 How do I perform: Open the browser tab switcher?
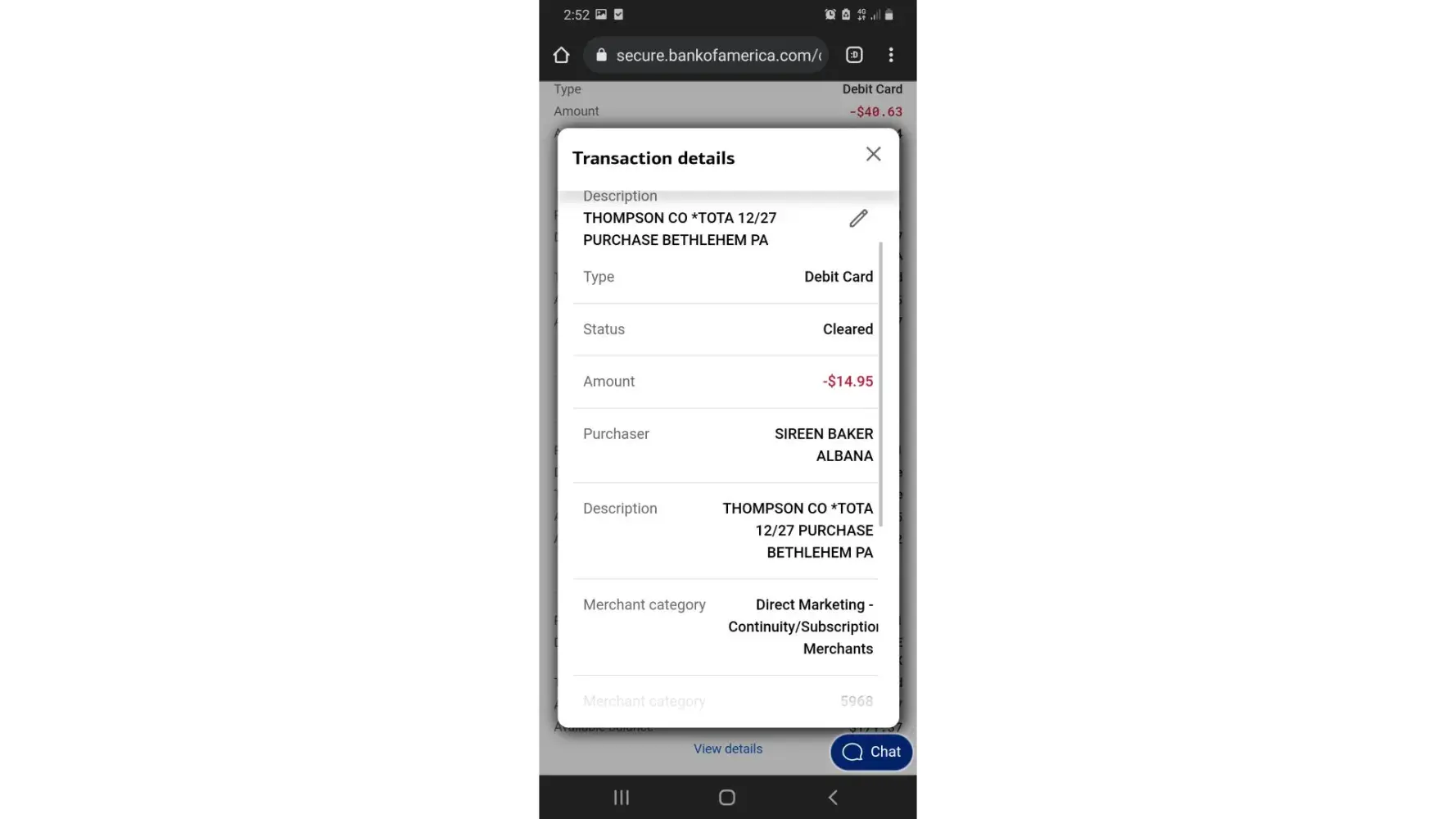[854, 55]
